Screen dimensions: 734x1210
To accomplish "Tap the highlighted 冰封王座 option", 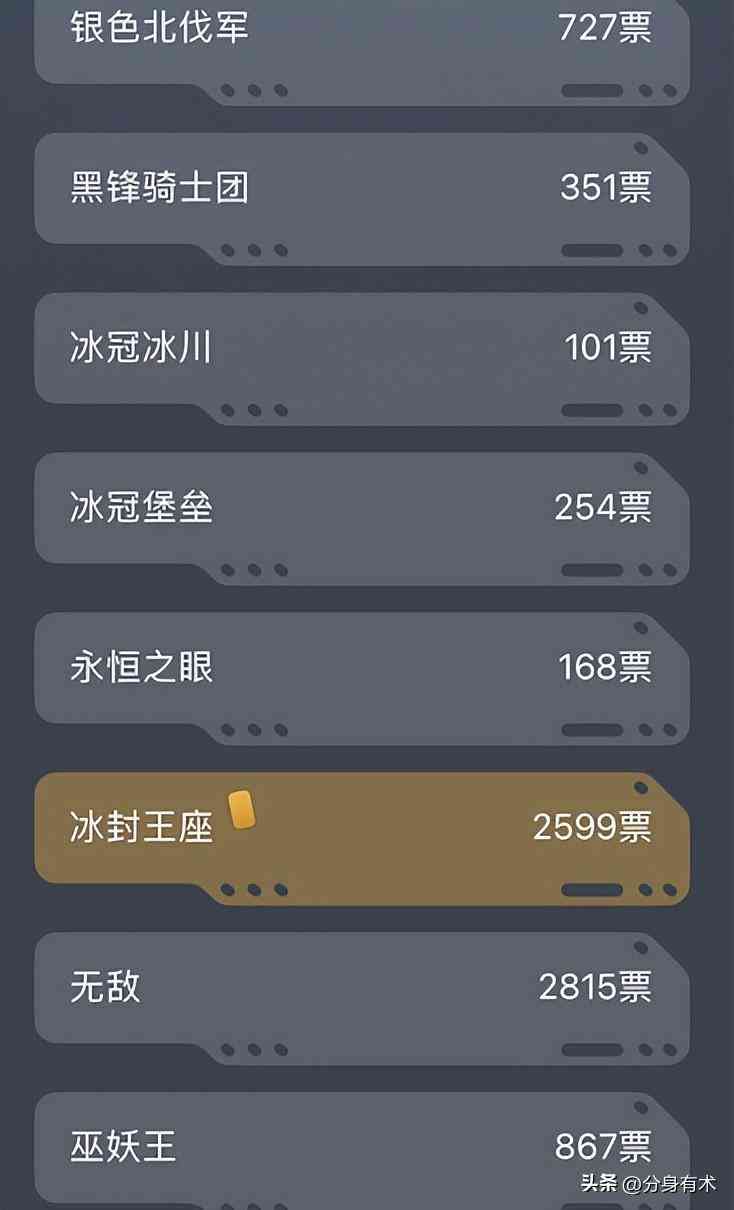I will [360, 830].
